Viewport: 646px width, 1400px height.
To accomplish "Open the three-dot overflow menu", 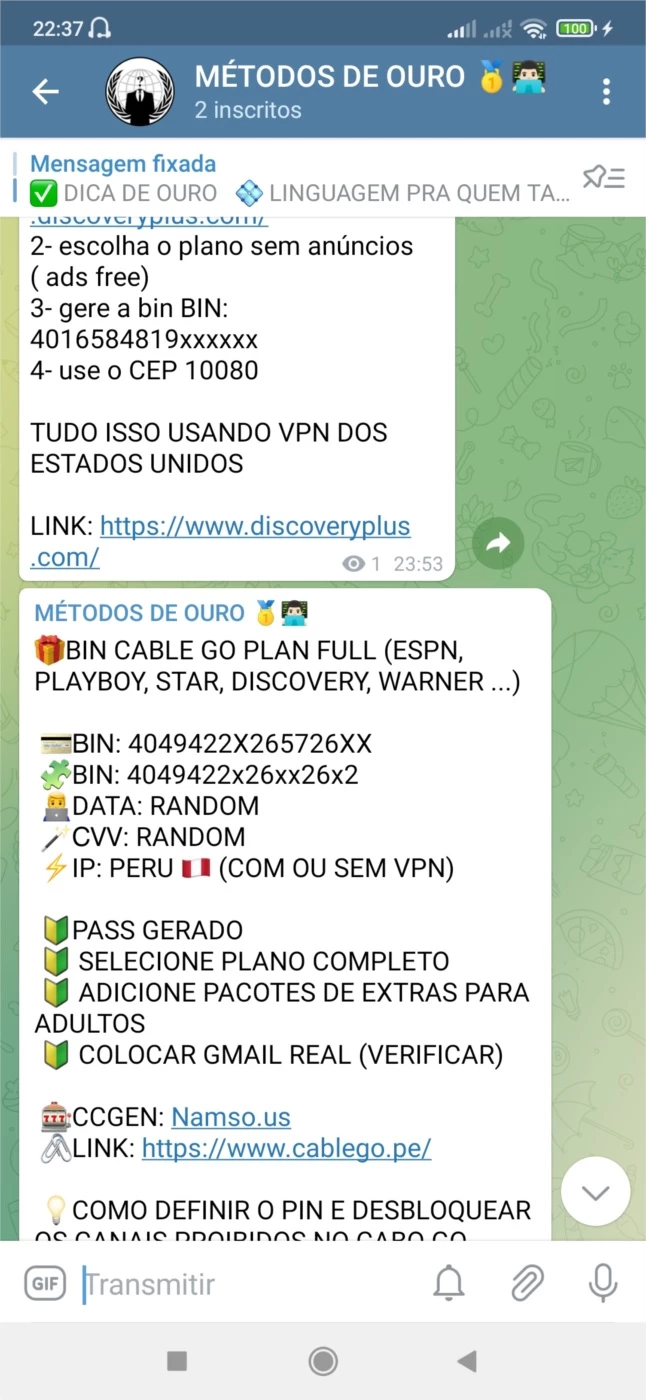I will point(606,92).
